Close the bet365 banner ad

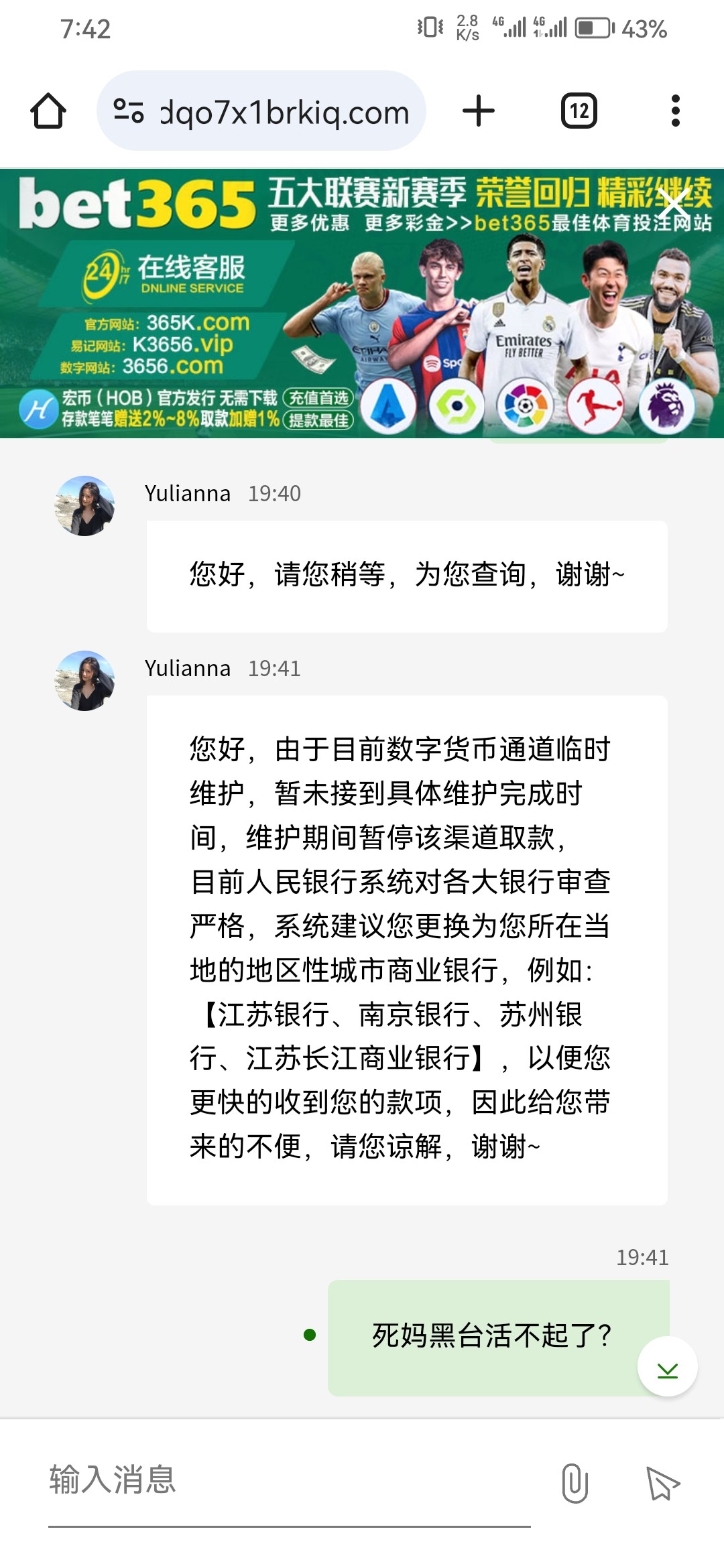[672, 203]
